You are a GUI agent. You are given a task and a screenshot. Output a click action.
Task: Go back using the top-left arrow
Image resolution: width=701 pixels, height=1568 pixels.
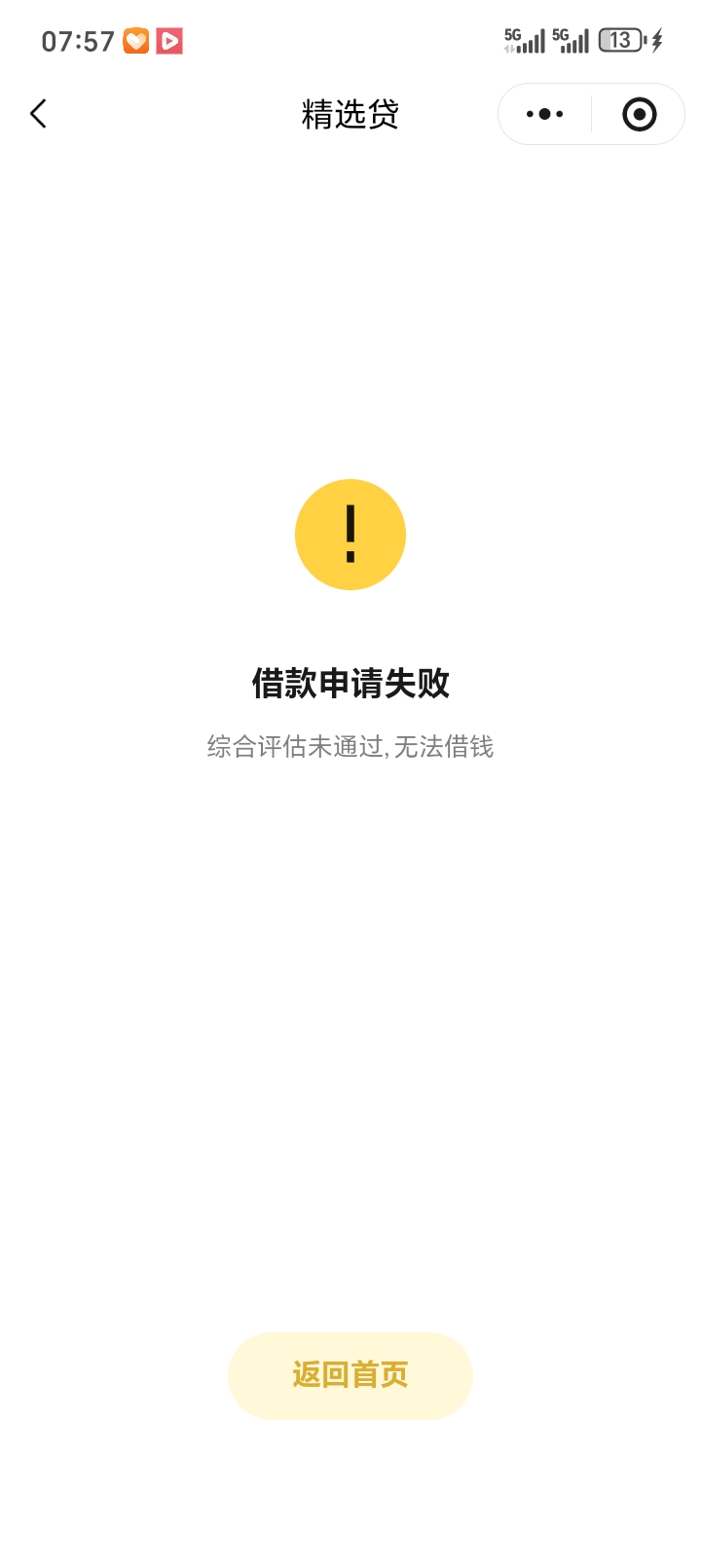[x=38, y=114]
